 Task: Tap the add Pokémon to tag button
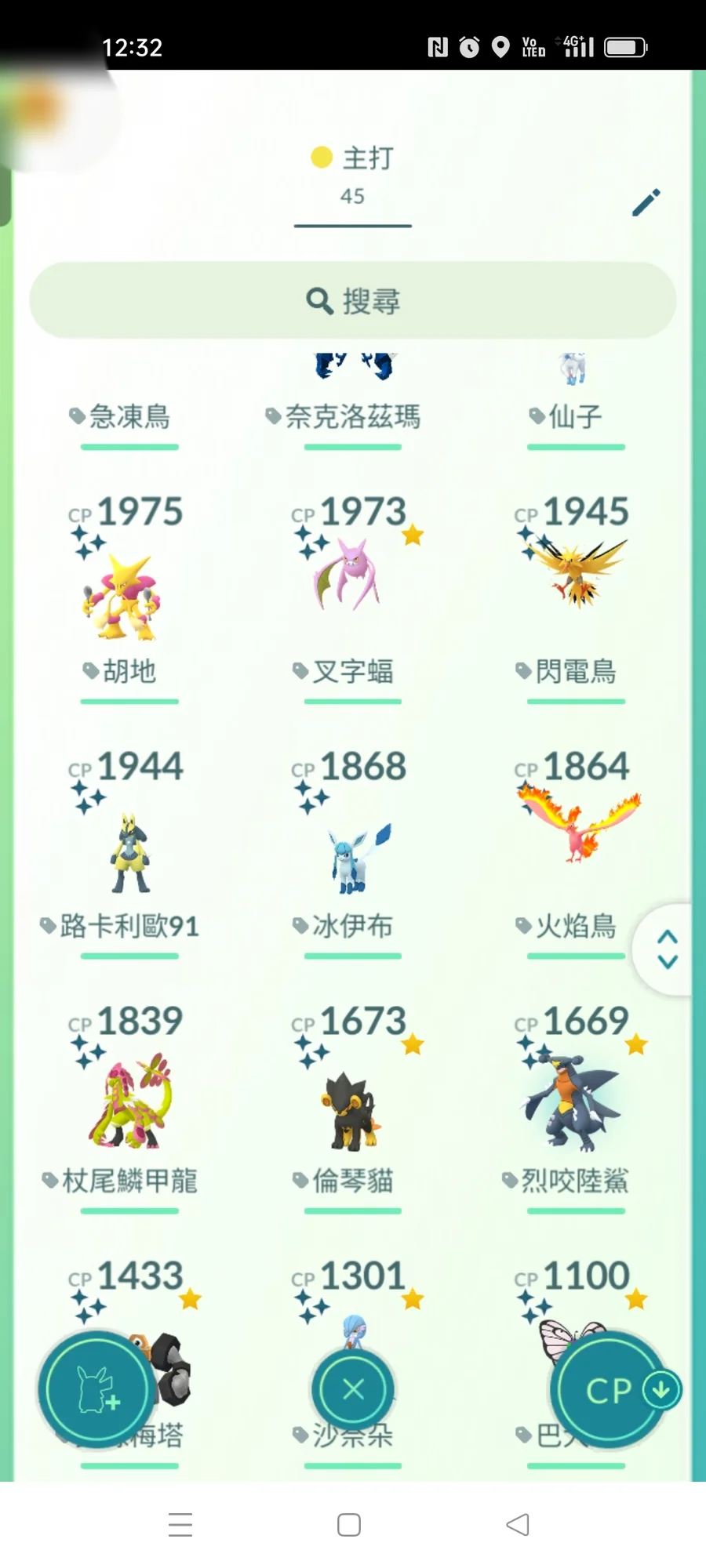click(96, 1389)
